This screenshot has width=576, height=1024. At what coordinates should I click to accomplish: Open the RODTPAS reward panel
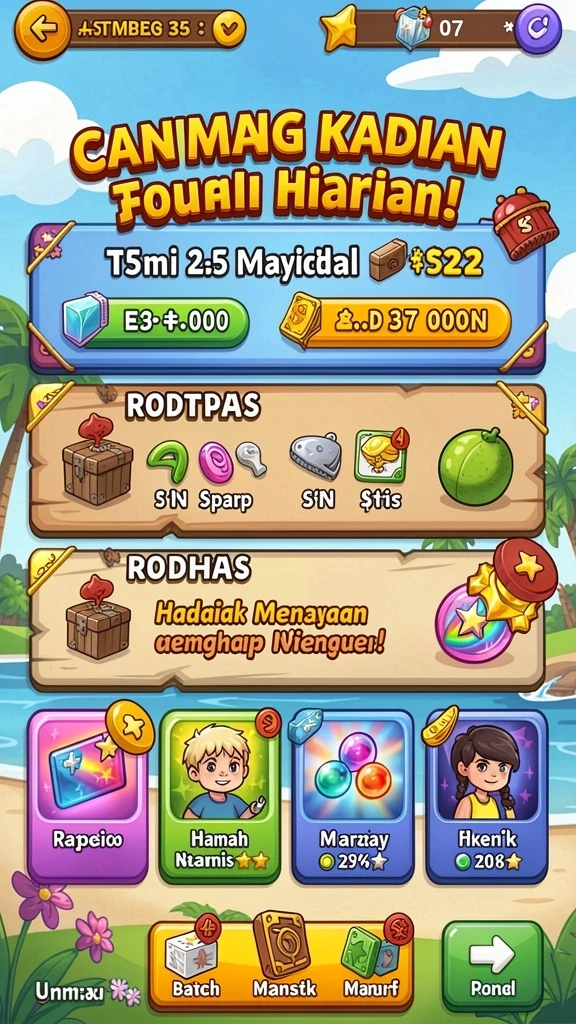pyautogui.click(x=287, y=458)
